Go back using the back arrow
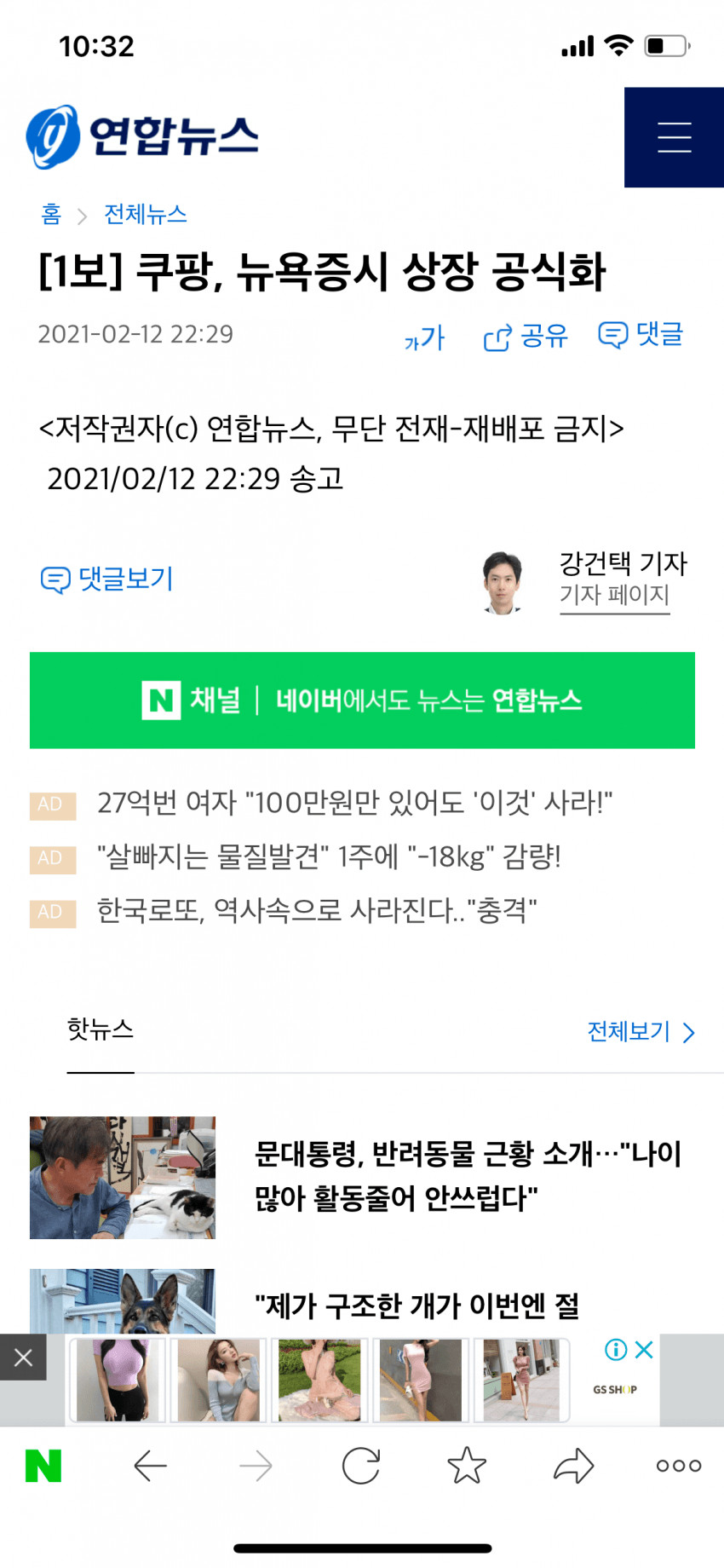The width and height of the screenshot is (724, 1568). click(x=150, y=1465)
